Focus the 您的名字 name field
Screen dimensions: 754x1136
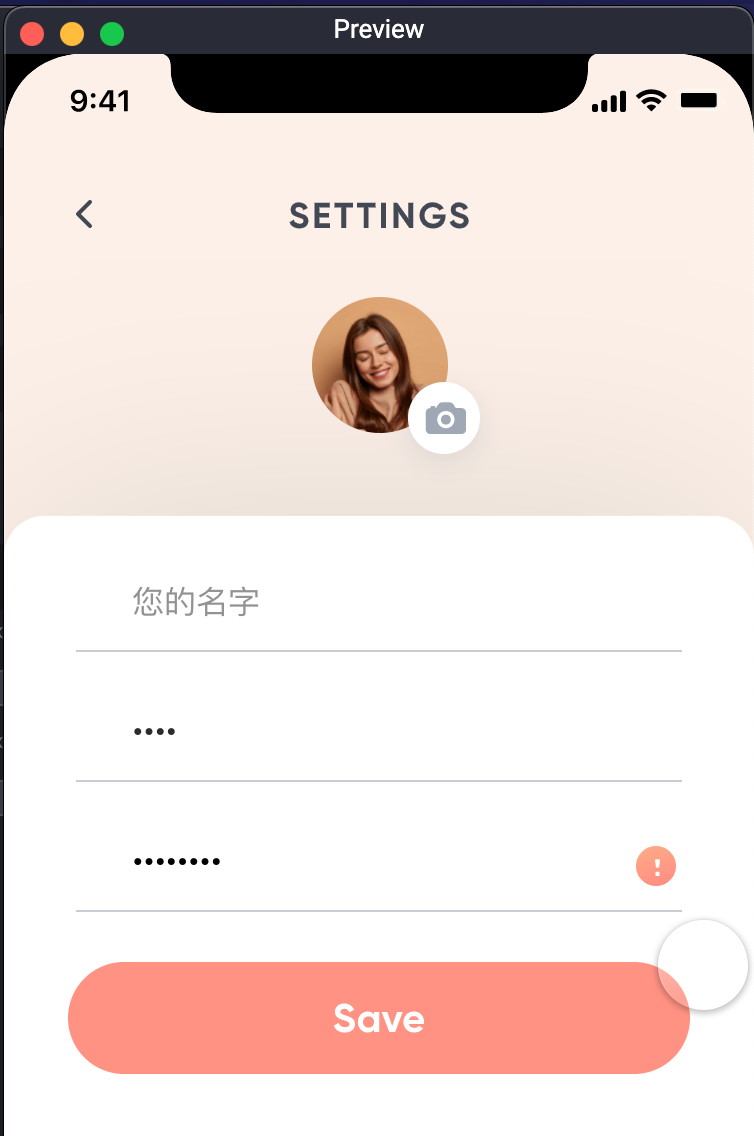378,602
